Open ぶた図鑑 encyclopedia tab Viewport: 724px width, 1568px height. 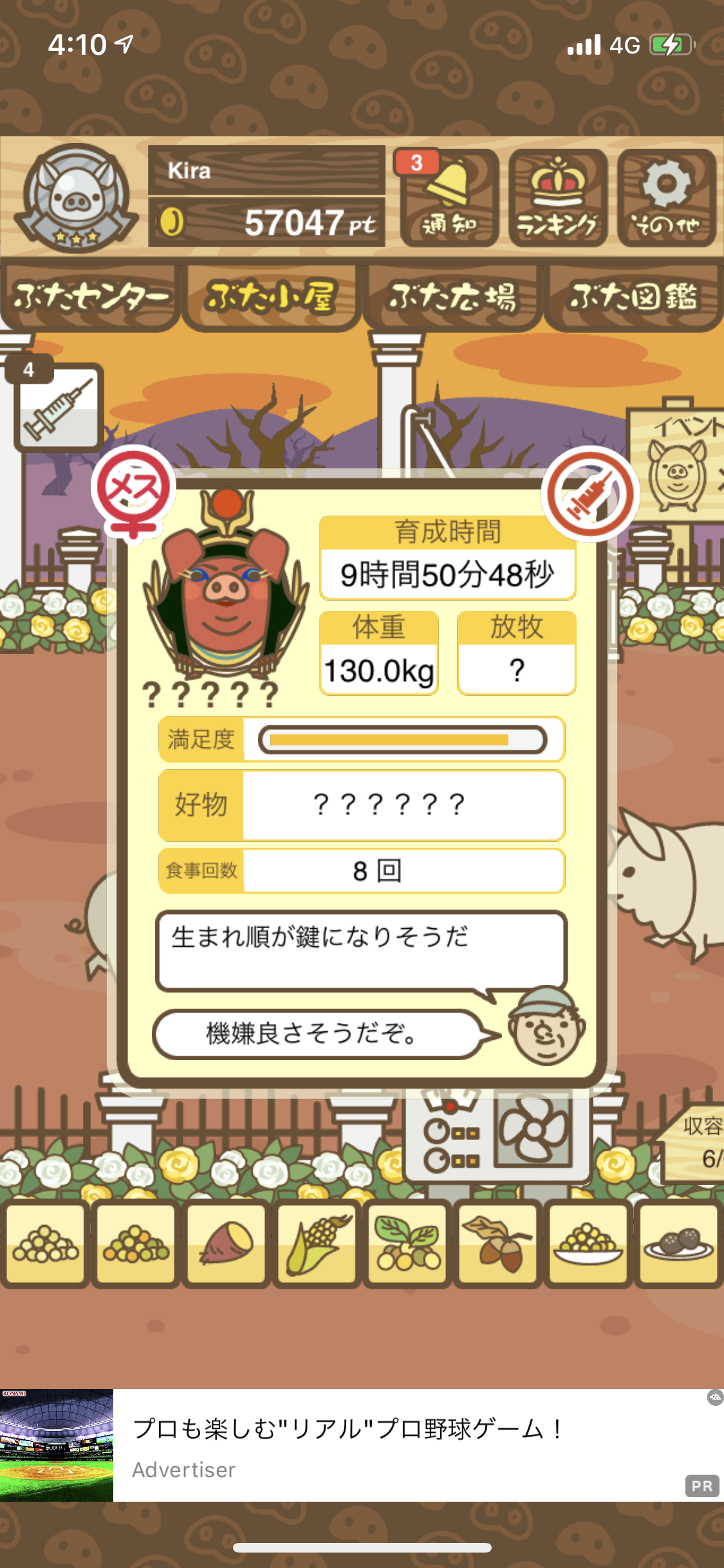tap(633, 297)
